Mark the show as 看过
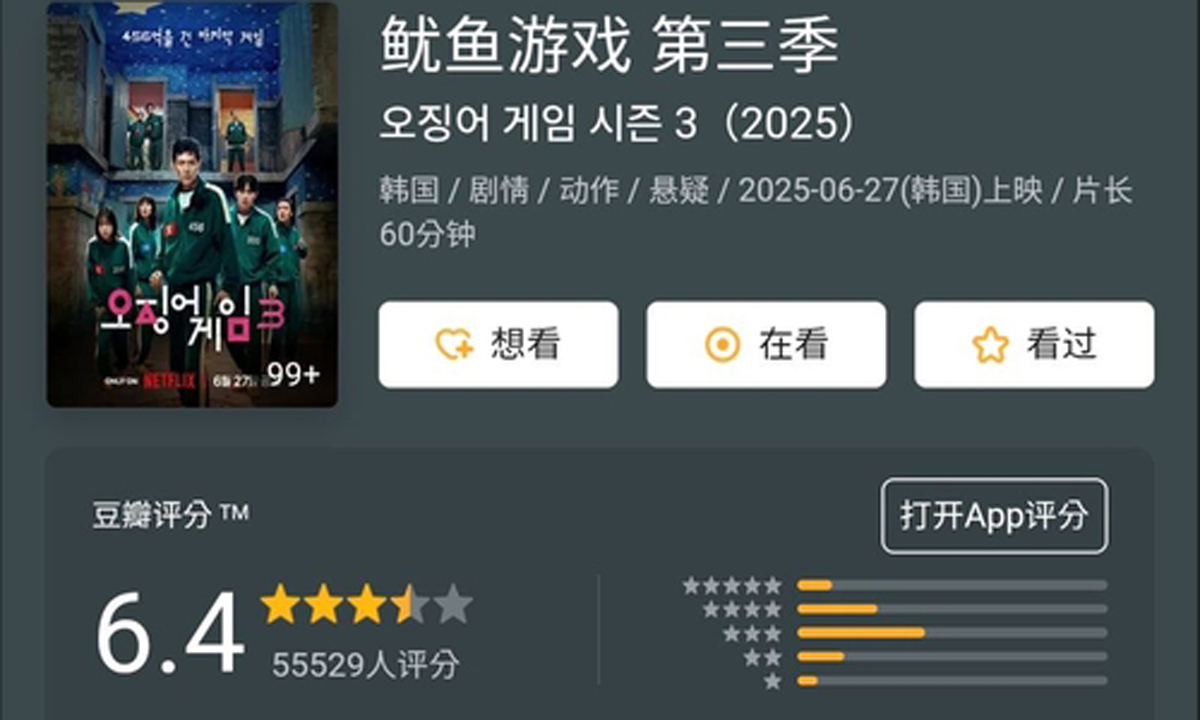Image resolution: width=1200 pixels, height=720 pixels. tap(1034, 345)
